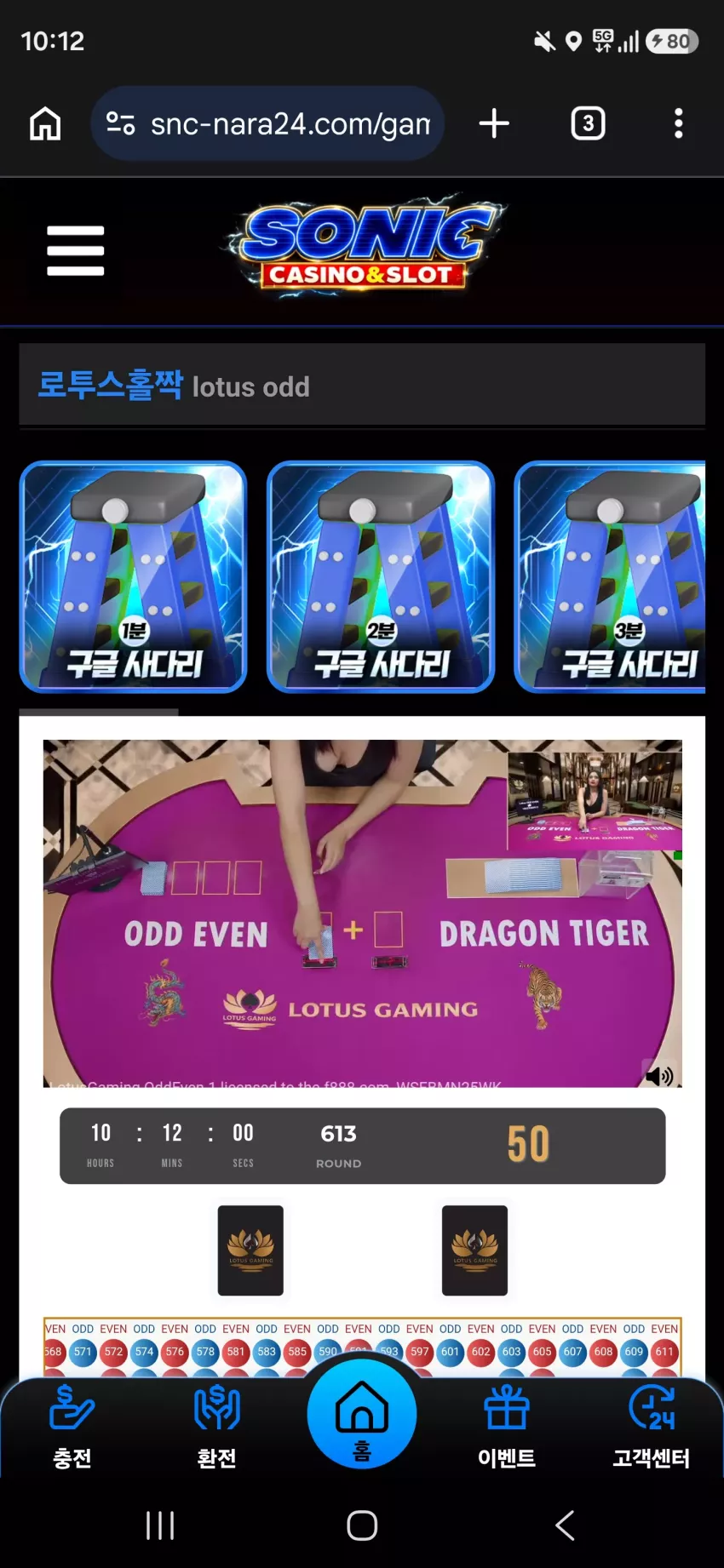Open the 충전 deposit tab
Screen dimensions: 724x1568
click(x=72, y=1427)
